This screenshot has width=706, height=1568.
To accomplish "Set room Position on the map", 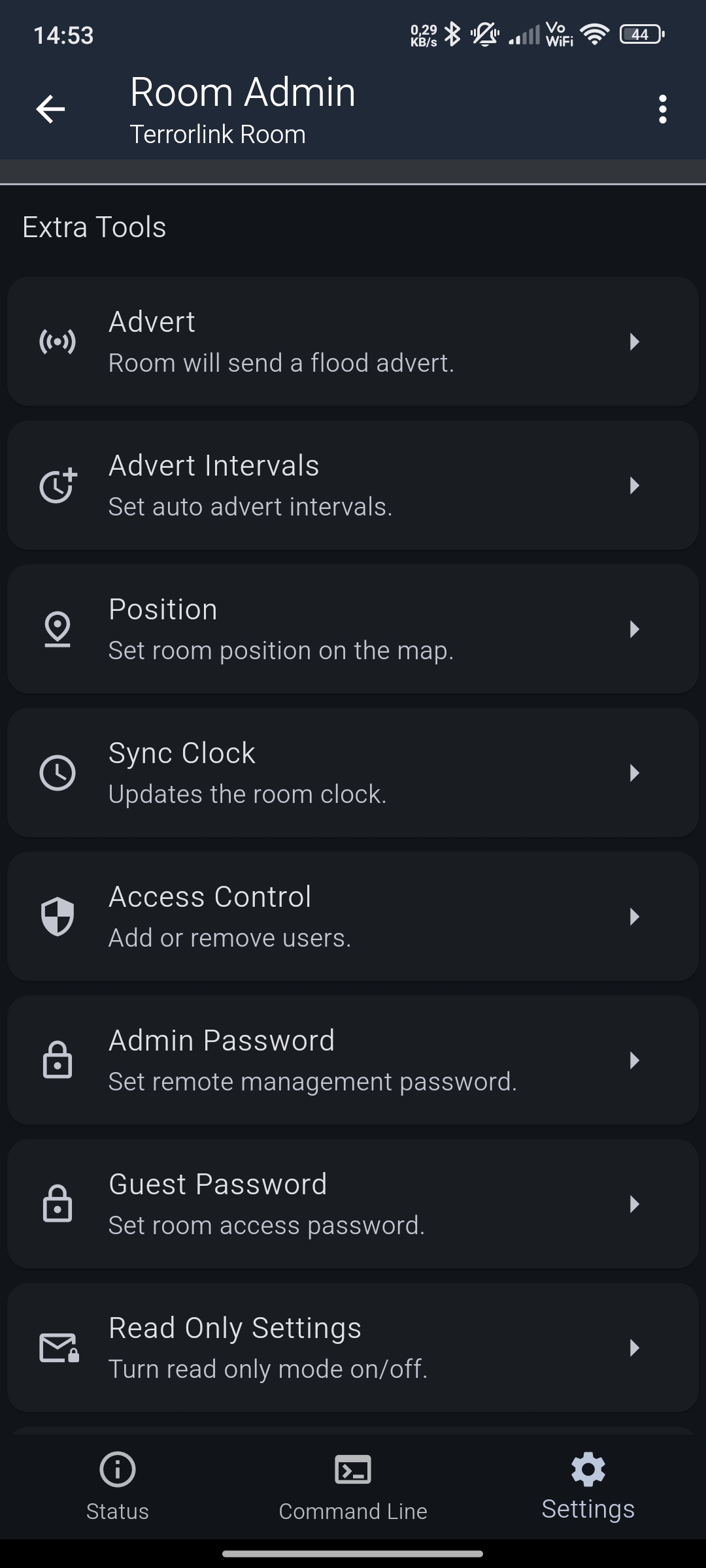I will 353,629.
